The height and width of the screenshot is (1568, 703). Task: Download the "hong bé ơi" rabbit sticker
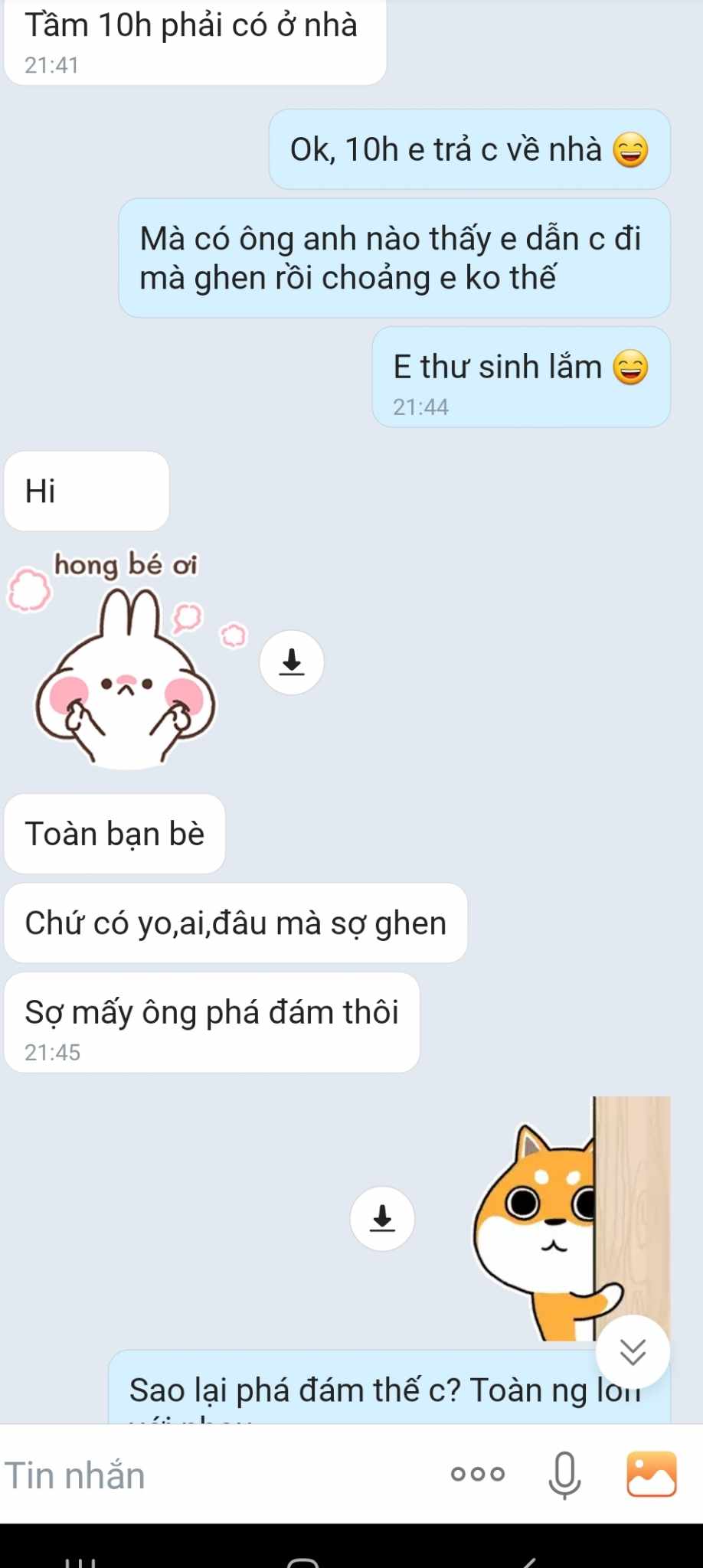click(x=292, y=662)
